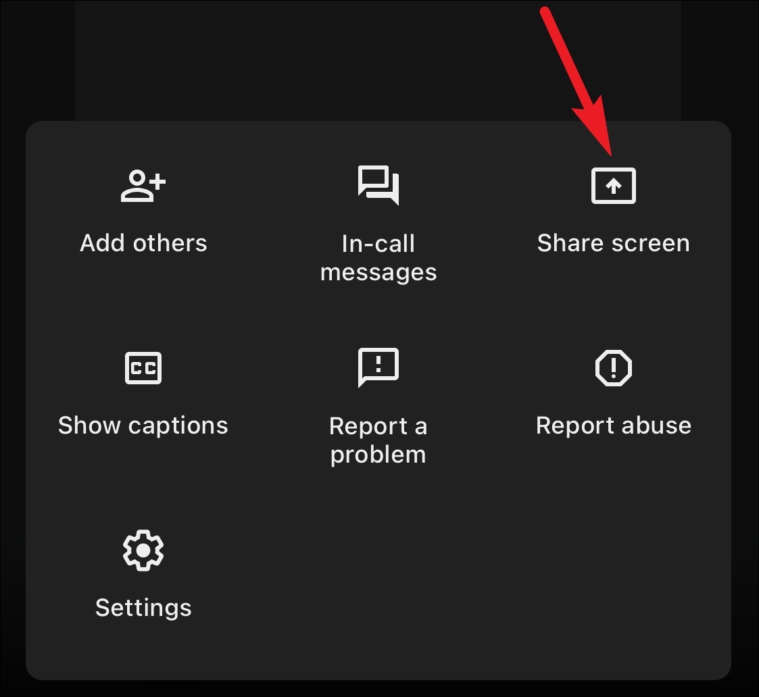759x697 pixels.
Task: Open Settings from the menu
Action: [143, 575]
